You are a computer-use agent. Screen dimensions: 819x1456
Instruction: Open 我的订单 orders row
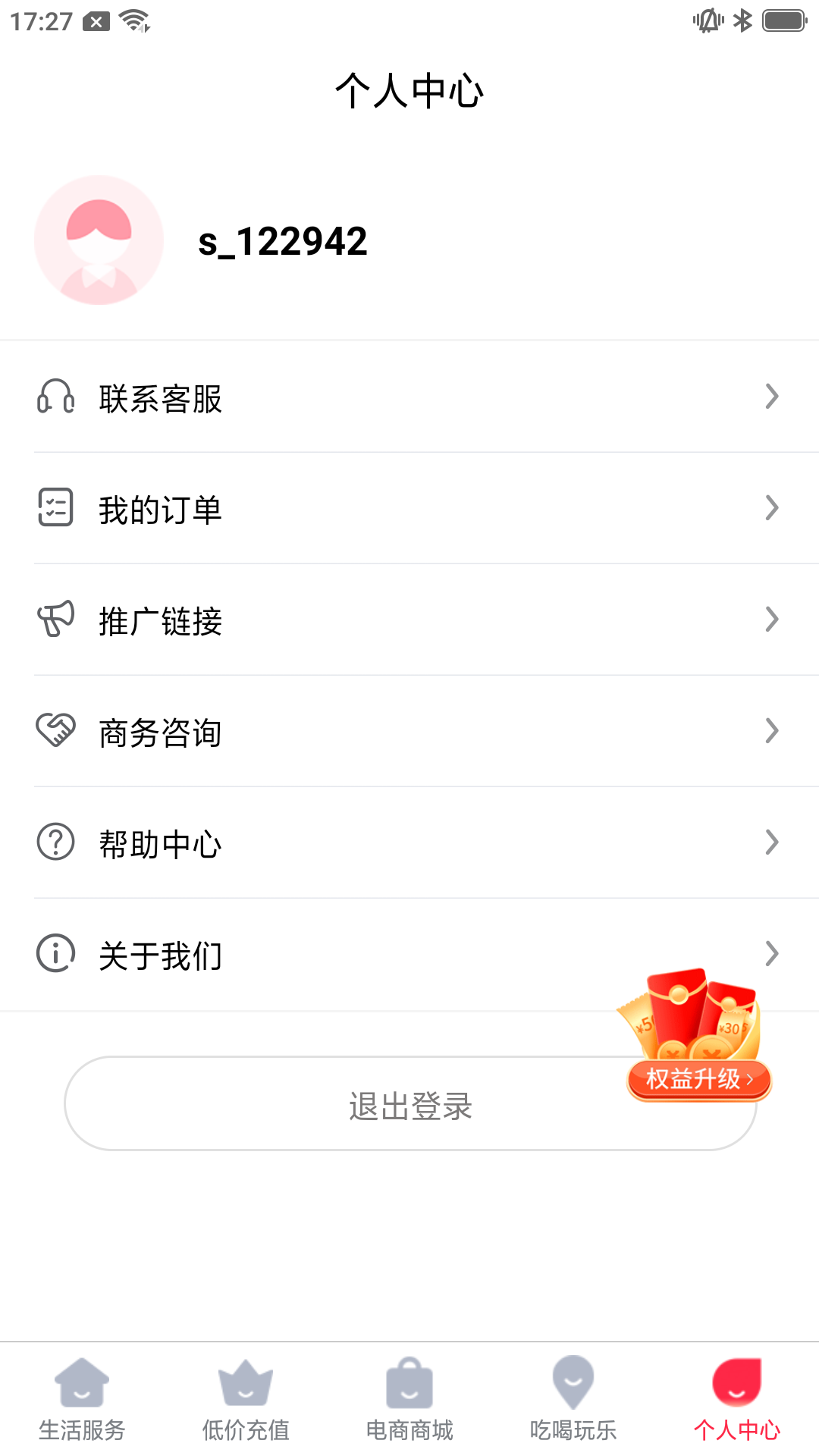click(x=409, y=509)
